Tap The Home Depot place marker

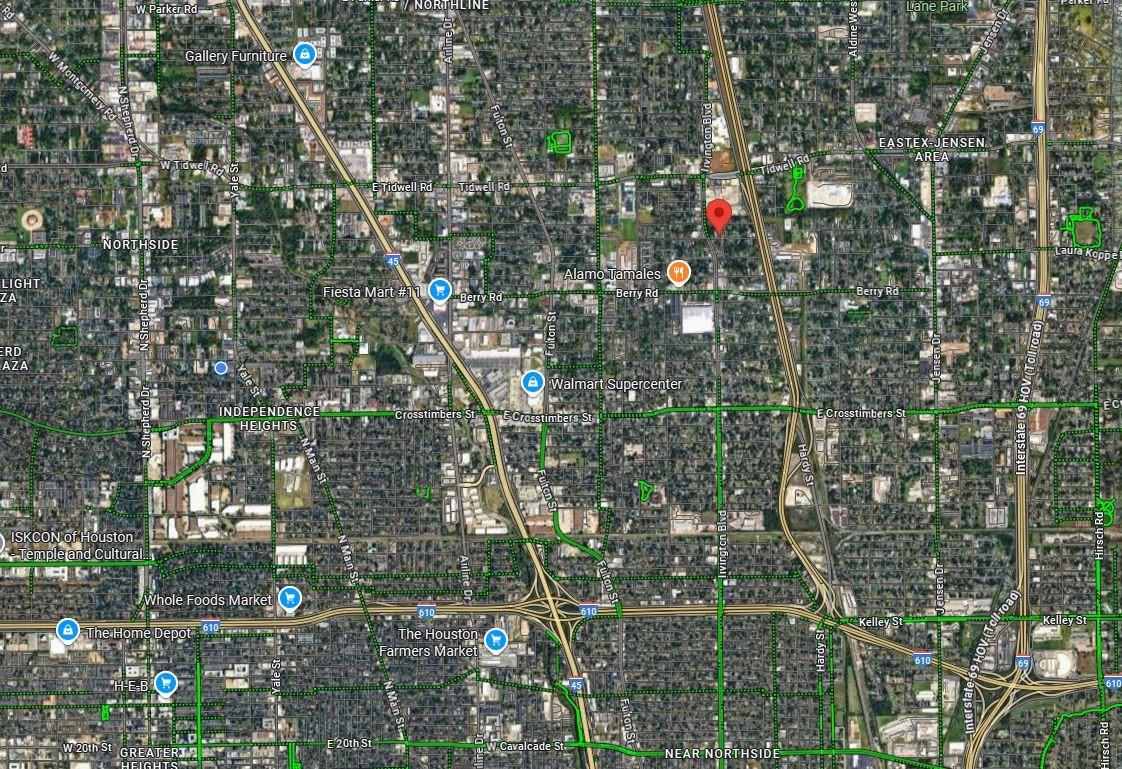(x=68, y=631)
